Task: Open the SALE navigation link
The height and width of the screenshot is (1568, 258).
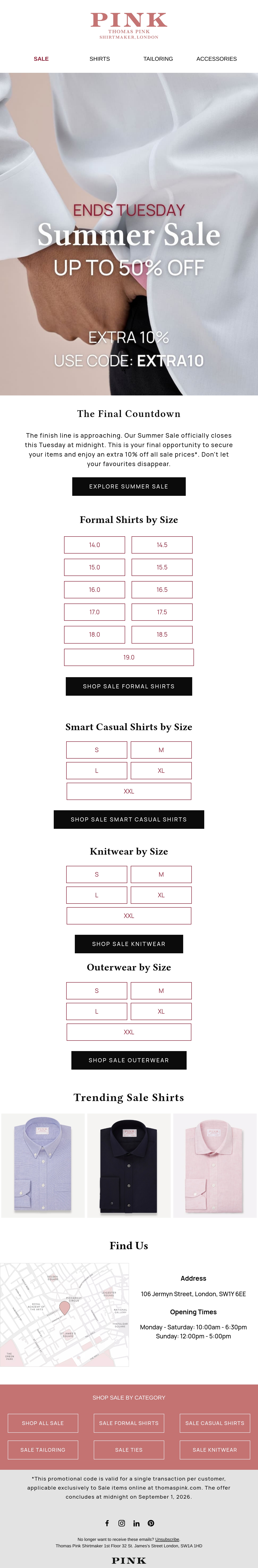Action: [41, 59]
